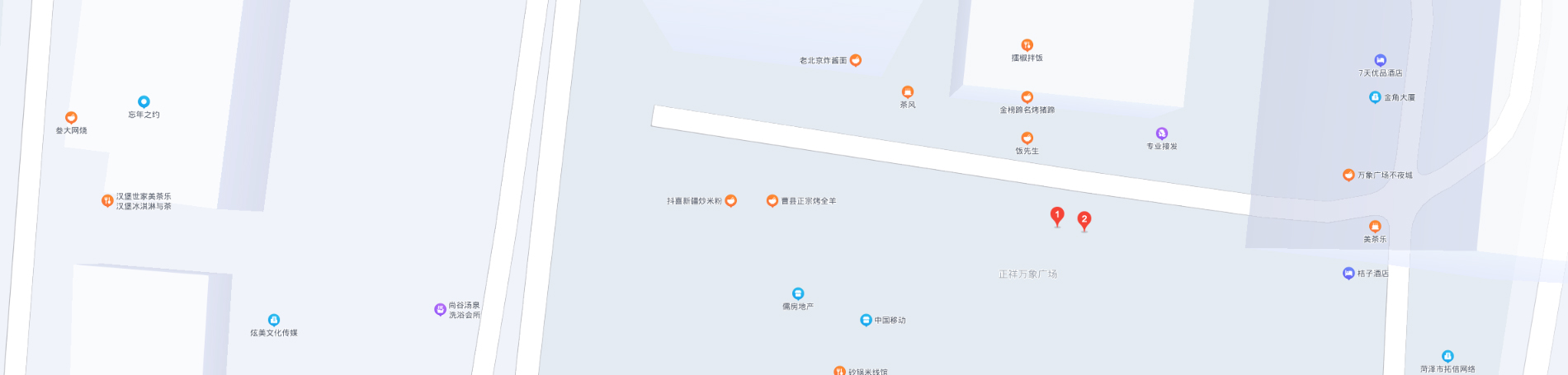The height and width of the screenshot is (375, 1568).
Task: Open the red pin numbered 2
Action: 1084,220
